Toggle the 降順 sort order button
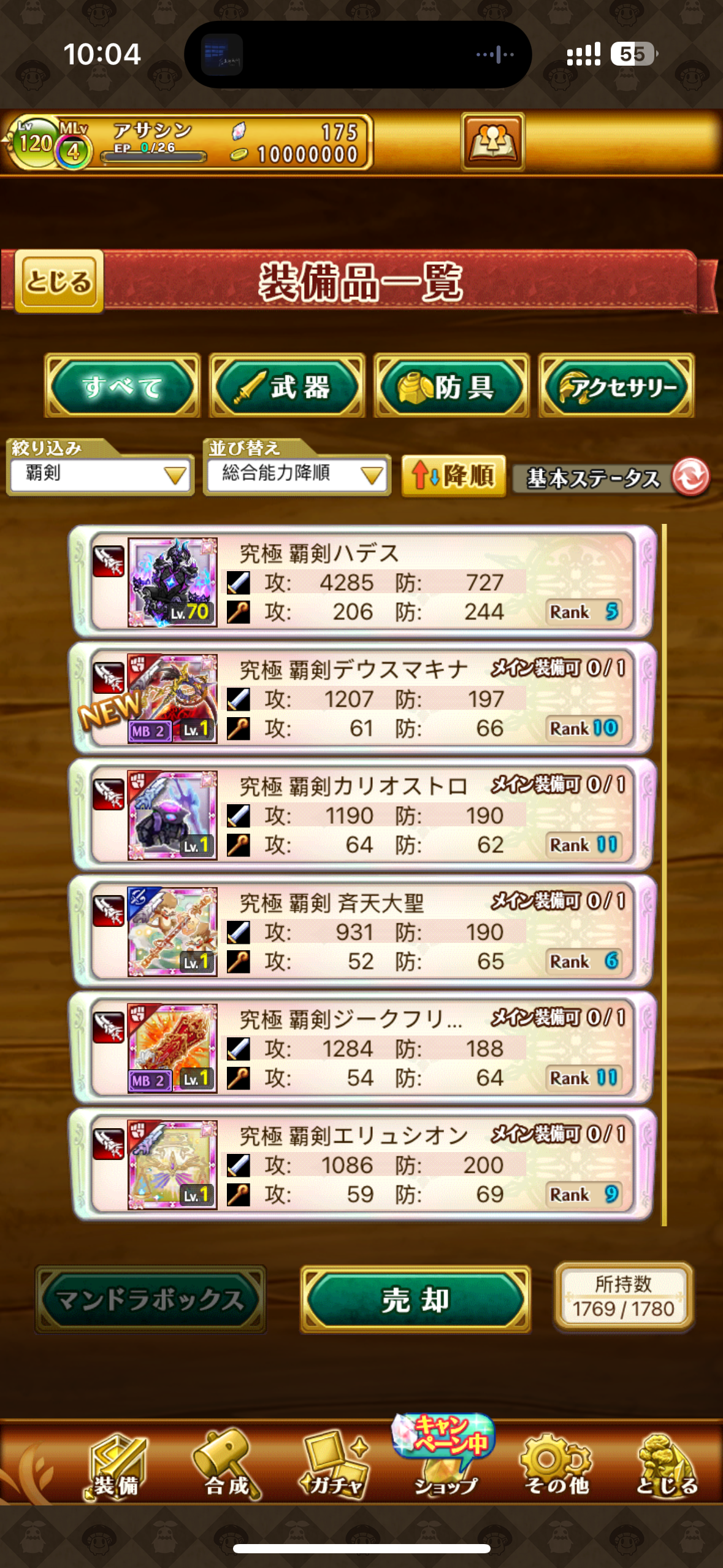This screenshot has width=723, height=1568. [454, 475]
